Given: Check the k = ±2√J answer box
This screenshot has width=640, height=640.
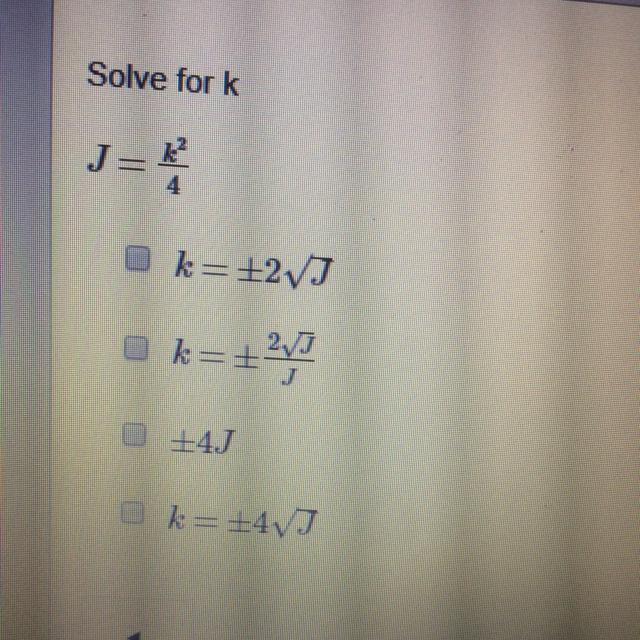Looking at the screenshot, I should click(x=136, y=260).
